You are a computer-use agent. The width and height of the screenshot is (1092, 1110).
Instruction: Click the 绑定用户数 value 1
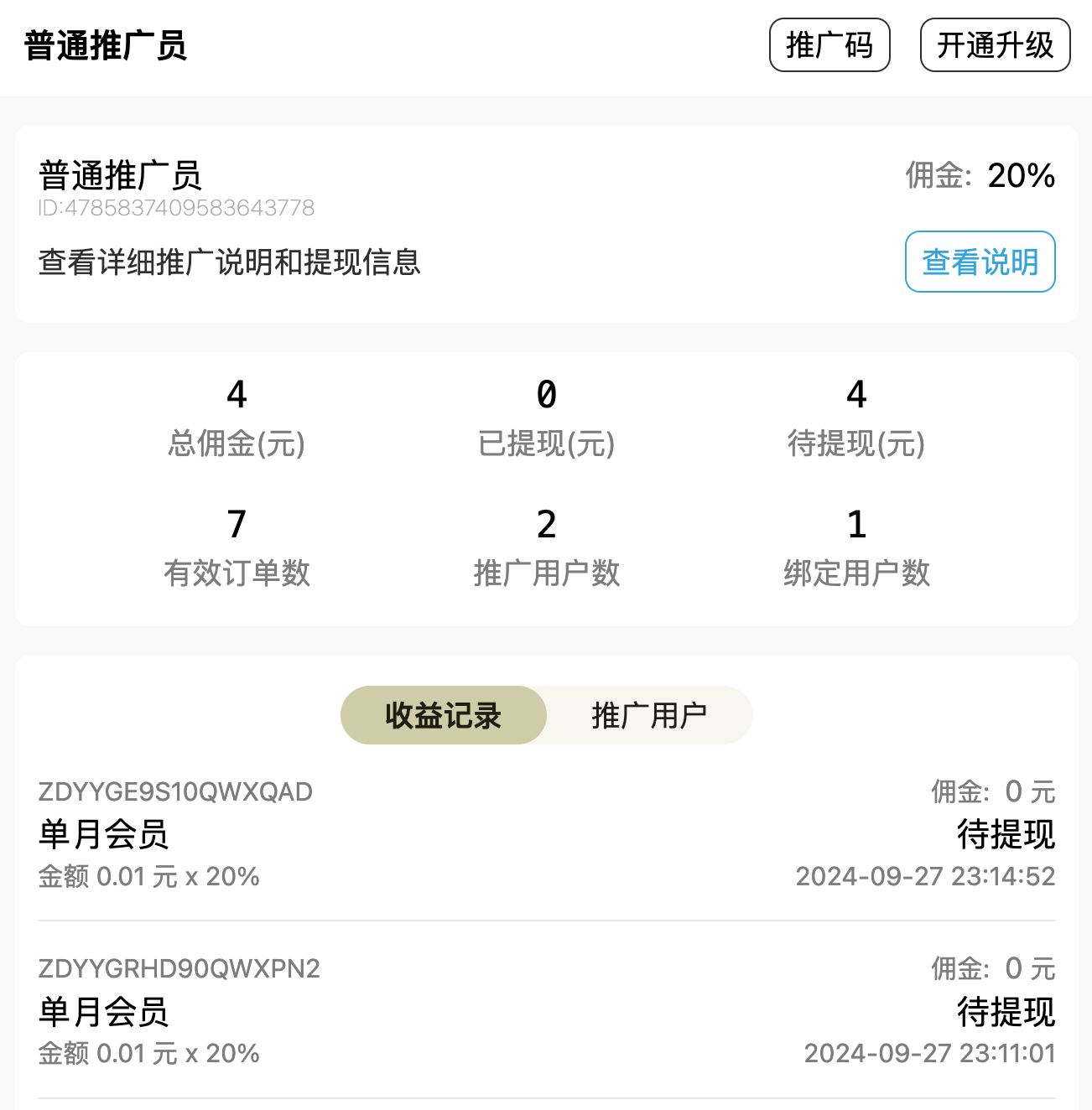(856, 525)
